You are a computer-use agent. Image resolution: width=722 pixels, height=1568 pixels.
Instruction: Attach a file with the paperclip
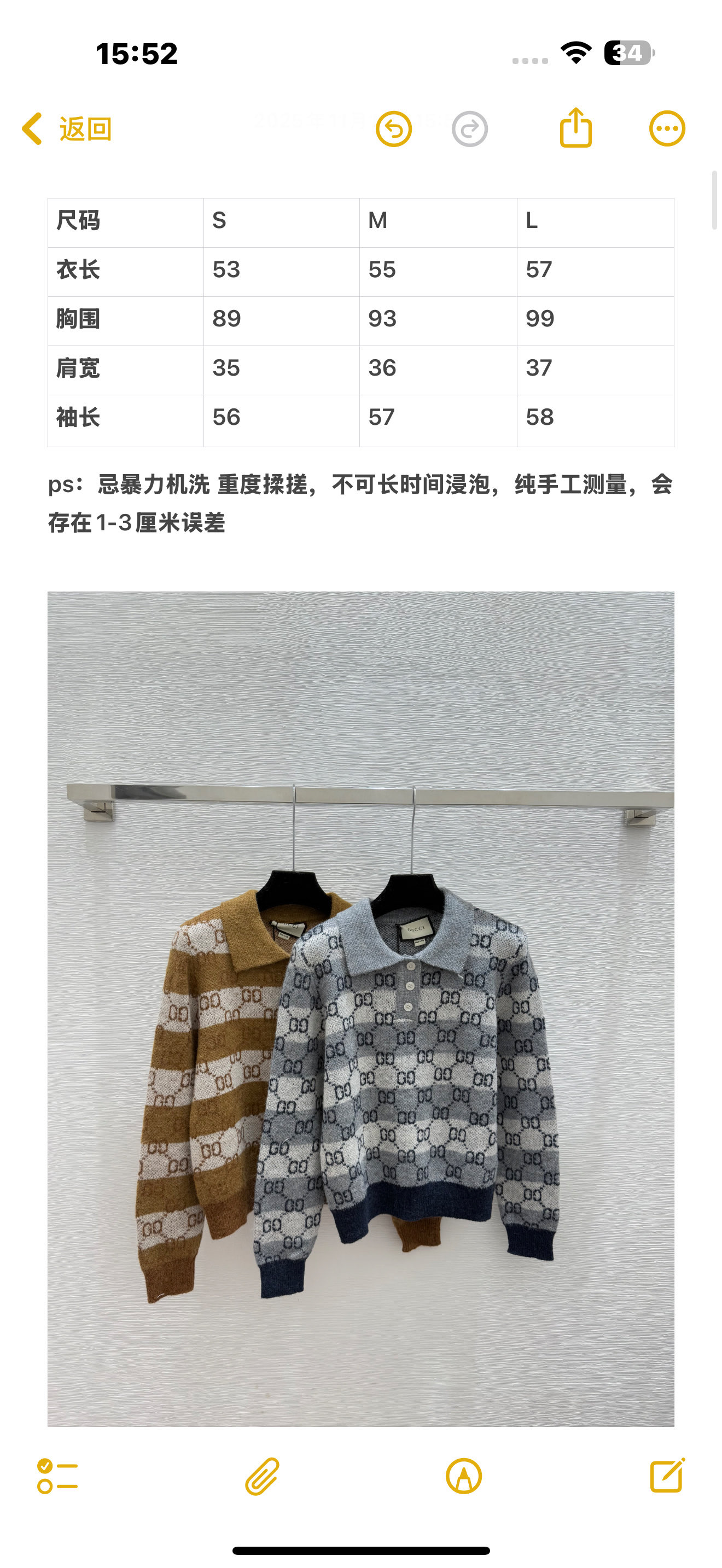click(x=263, y=1476)
